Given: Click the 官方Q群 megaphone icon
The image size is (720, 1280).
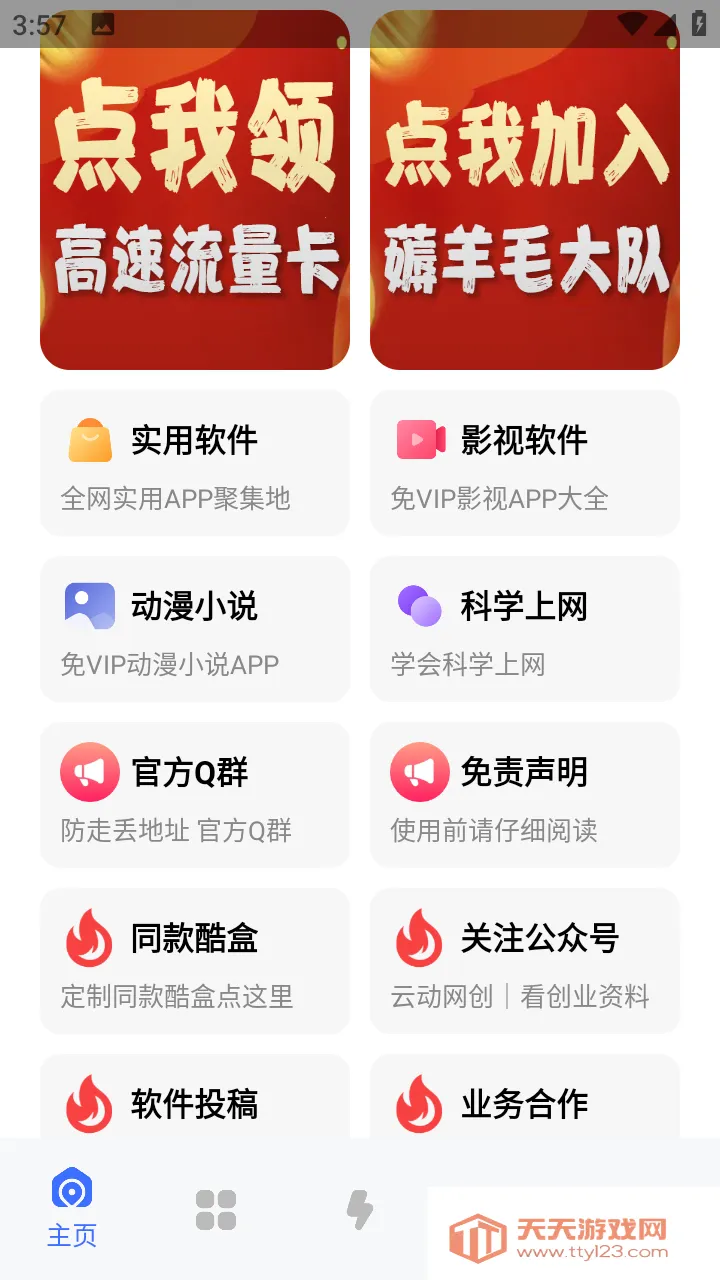Looking at the screenshot, I should pyautogui.click(x=89, y=771).
